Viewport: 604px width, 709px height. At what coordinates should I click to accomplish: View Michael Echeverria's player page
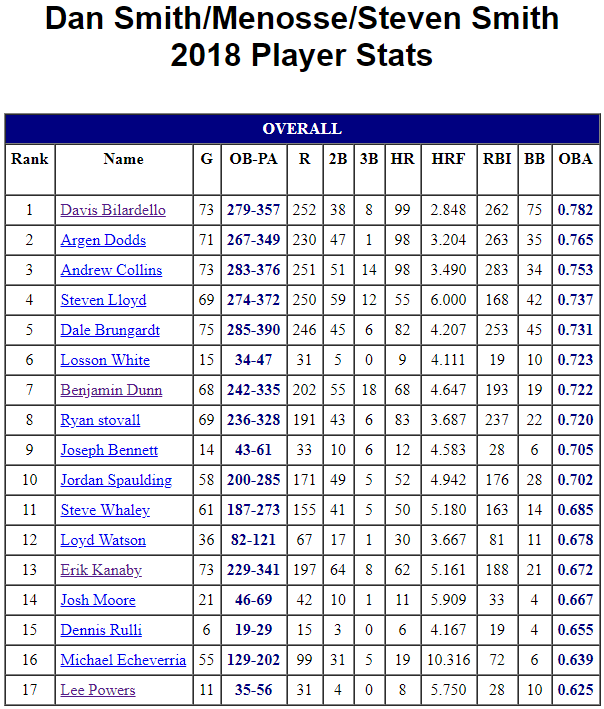[x=123, y=660]
